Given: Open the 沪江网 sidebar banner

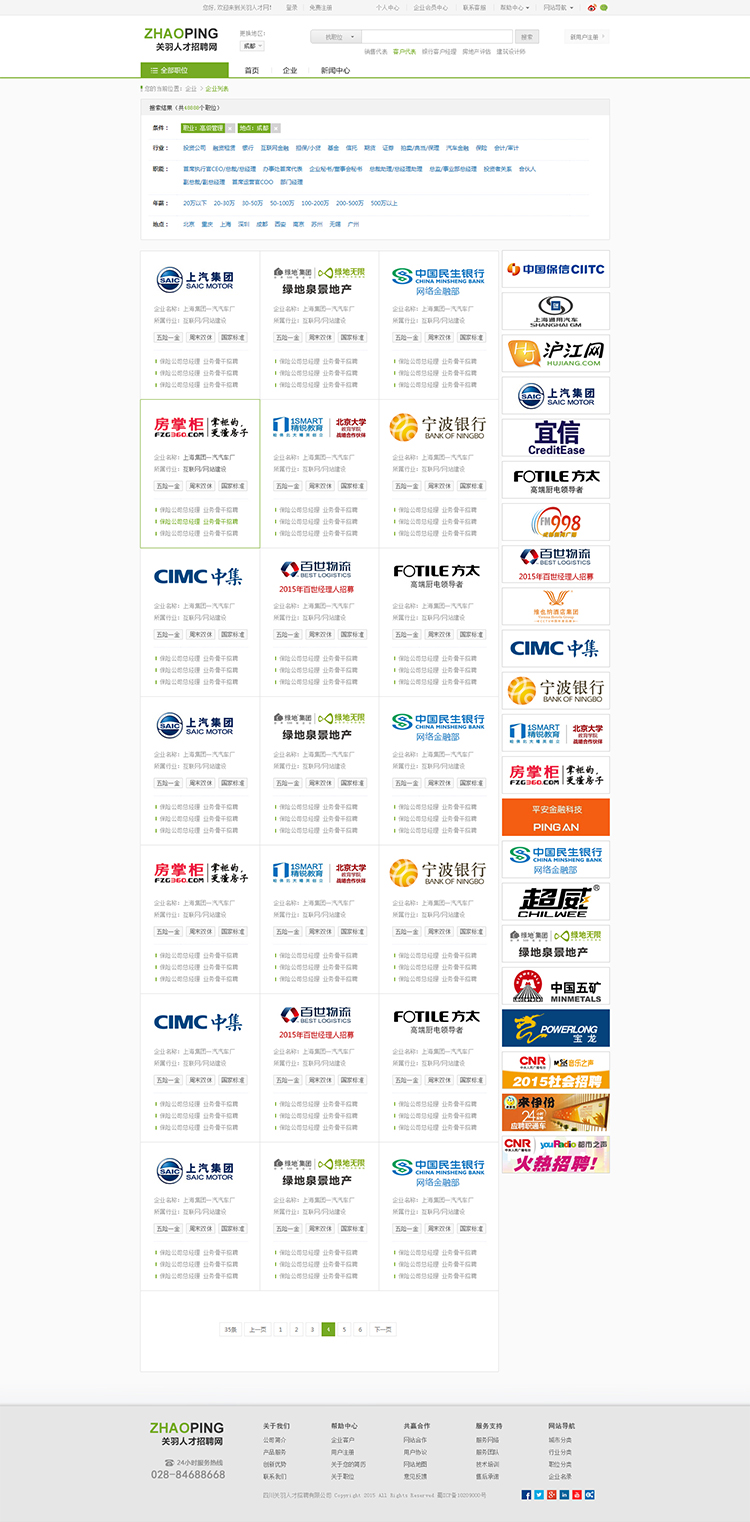Looking at the screenshot, I should point(555,353).
